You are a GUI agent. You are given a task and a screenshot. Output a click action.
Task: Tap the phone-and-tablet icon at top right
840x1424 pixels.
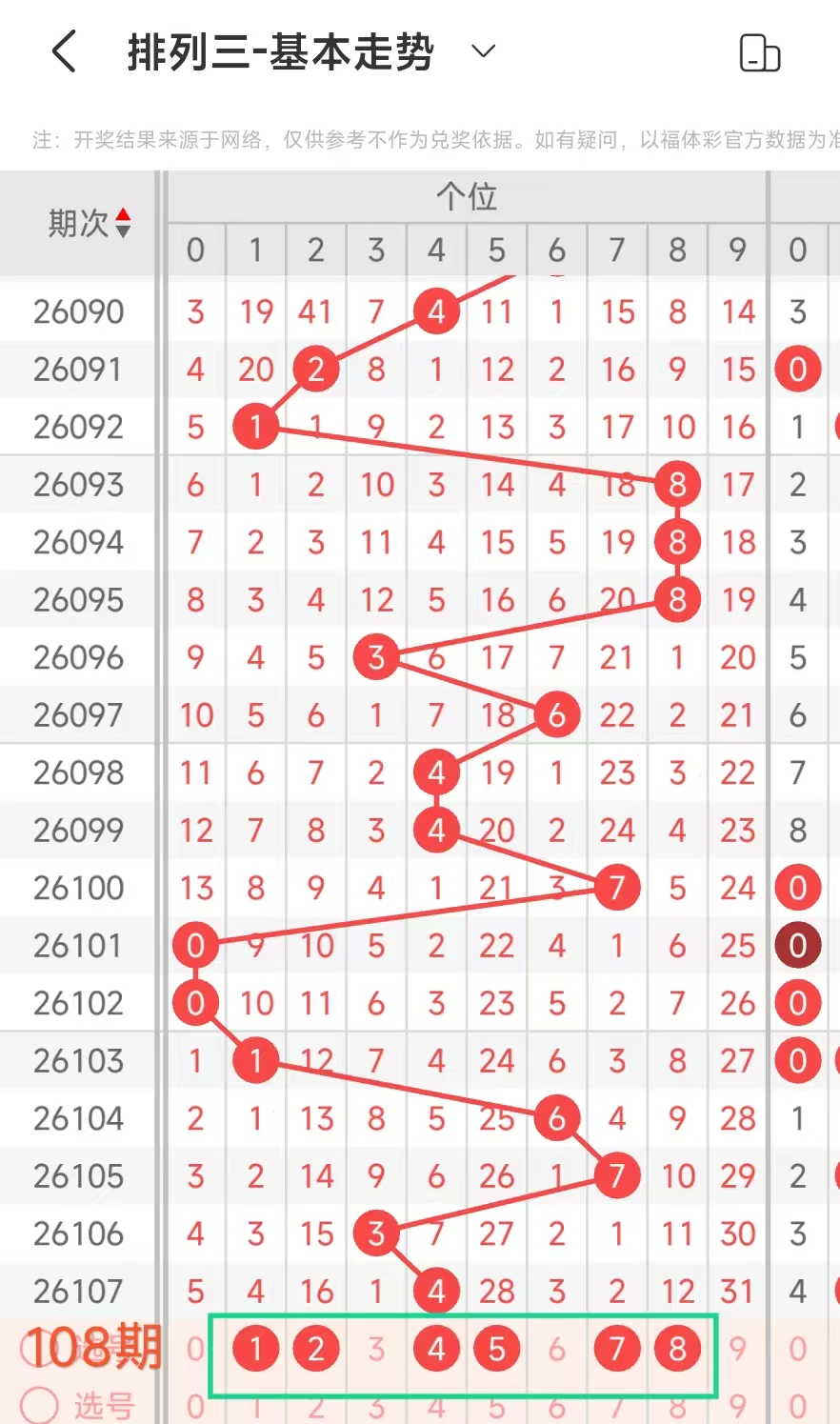pos(759,53)
